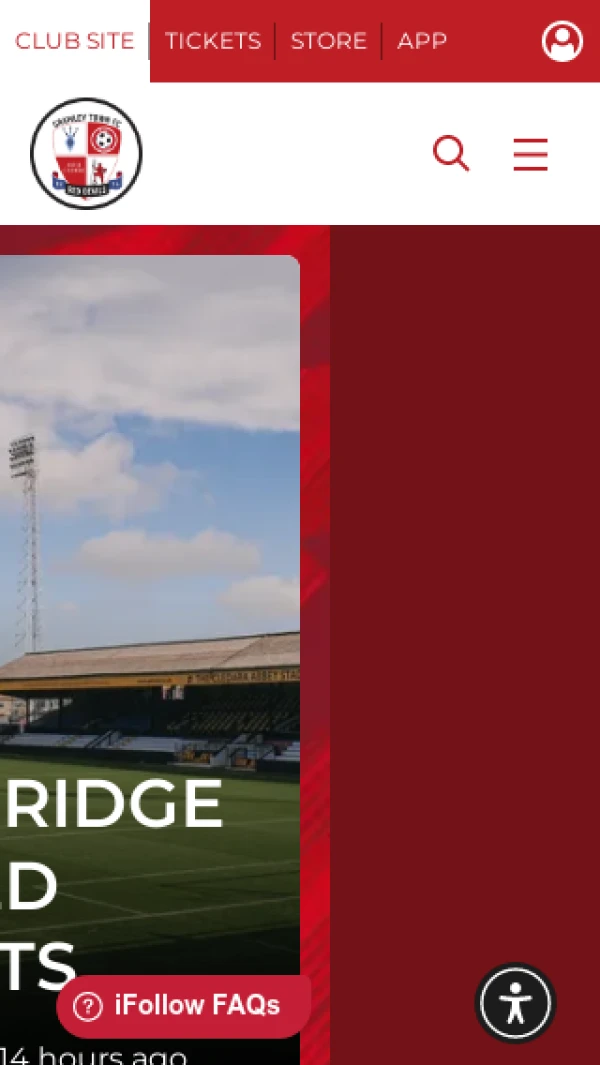Open the Store link
Viewport: 600px width, 1065px height.
[x=328, y=41]
